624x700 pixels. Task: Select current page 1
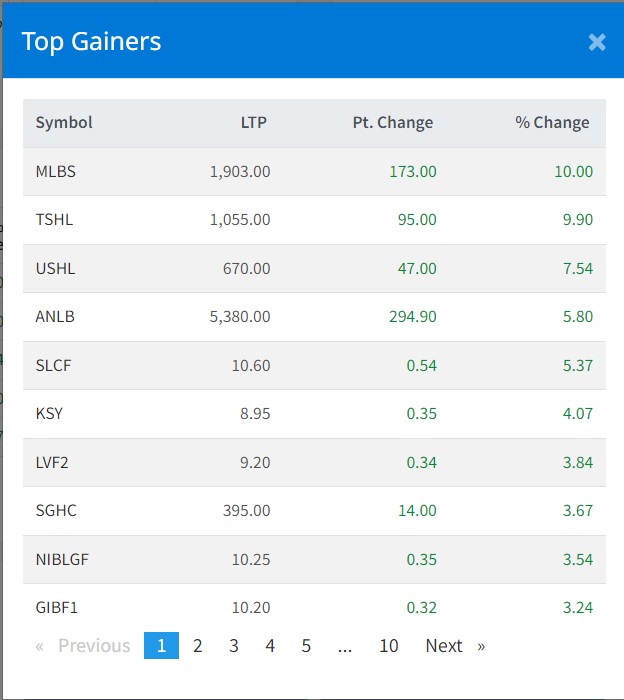click(161, 646)
